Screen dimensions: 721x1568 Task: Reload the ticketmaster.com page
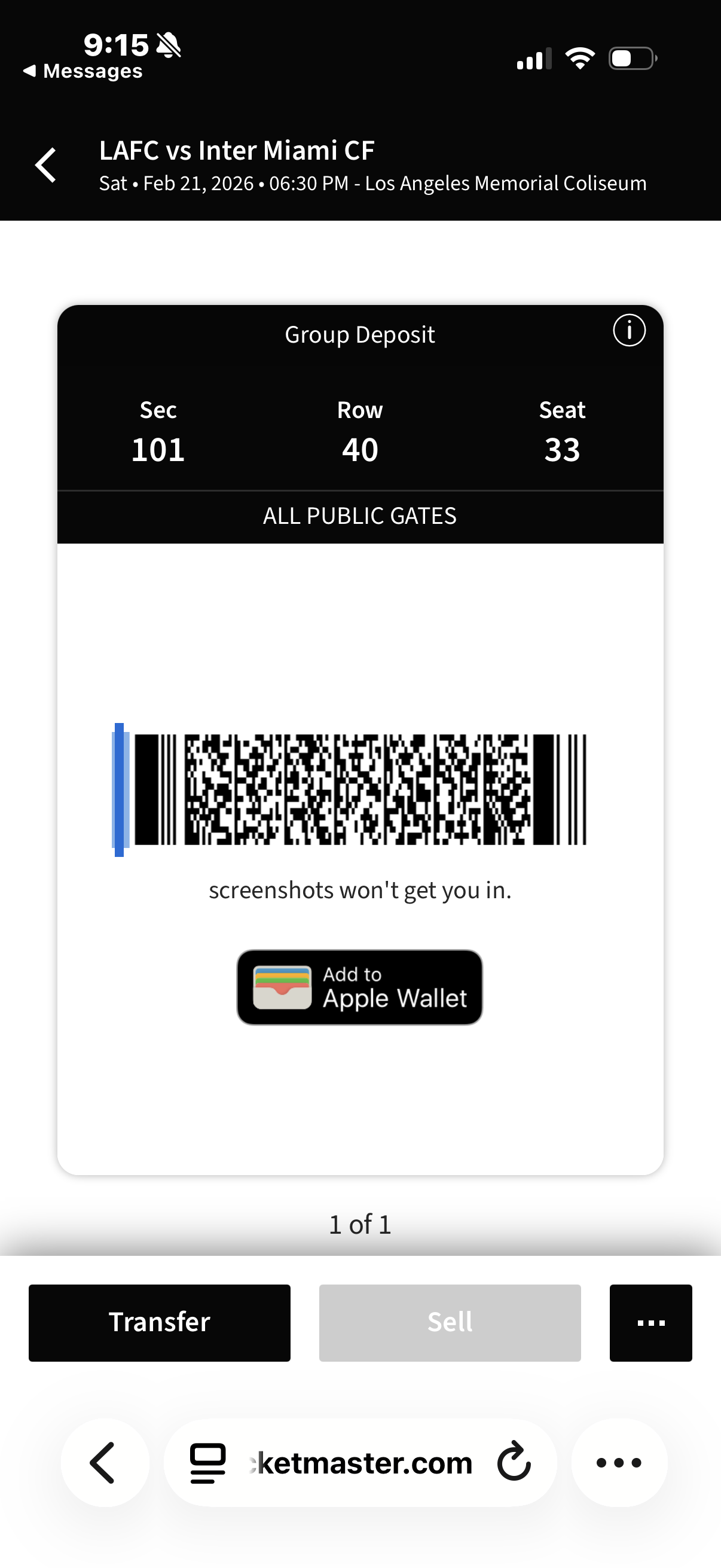pyautogui.click(x=514, y=1461)
